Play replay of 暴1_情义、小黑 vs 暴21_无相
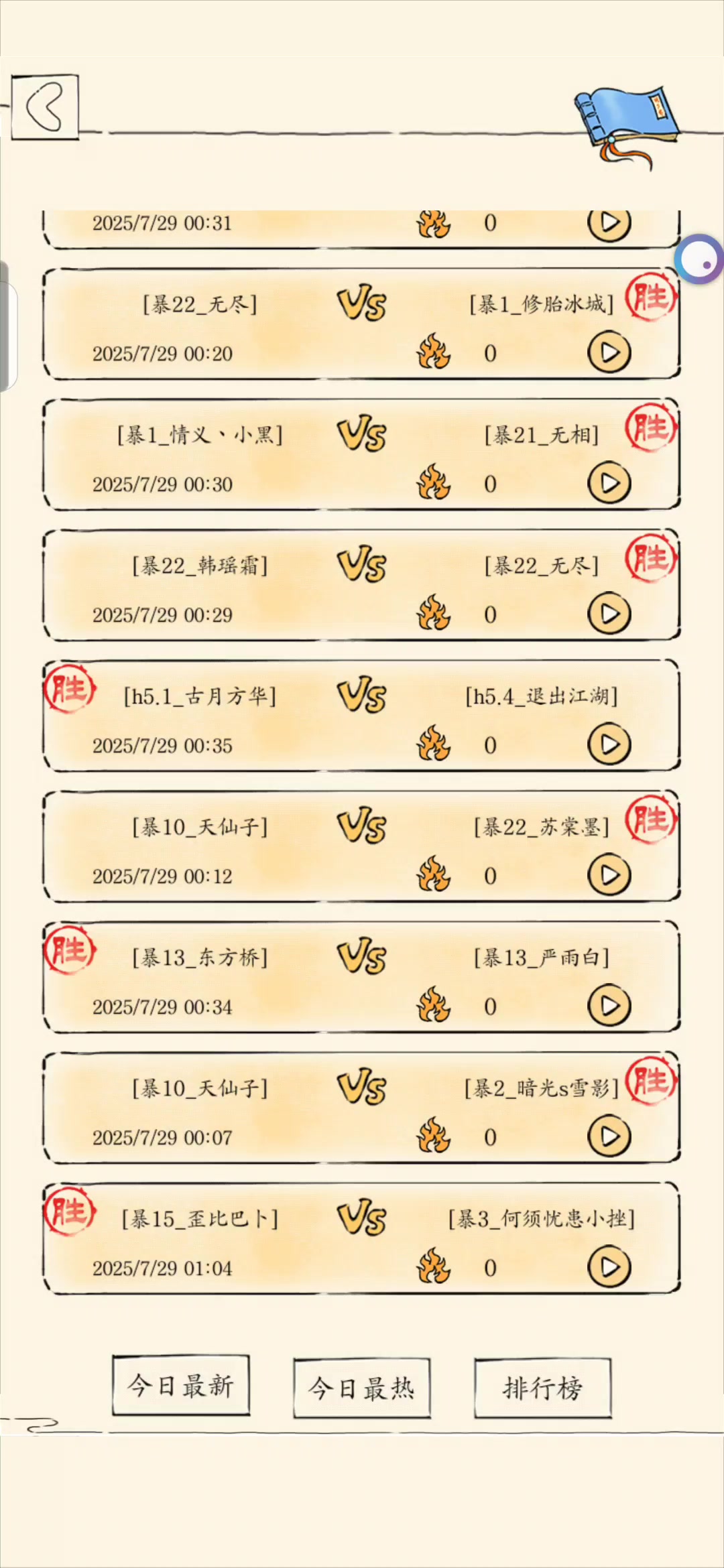This screenshot has width=724, height=1568. [609, 483]
